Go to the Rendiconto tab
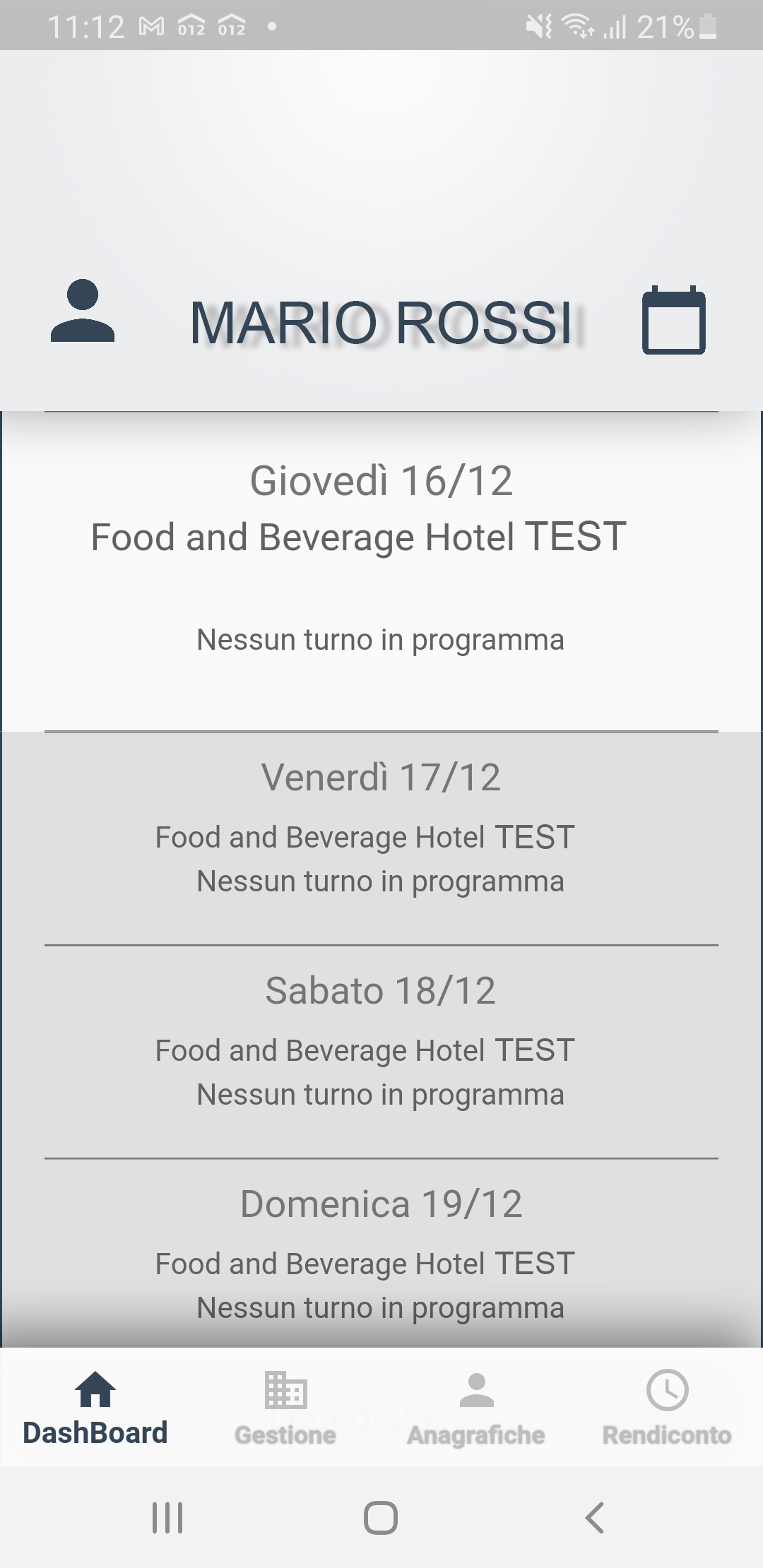Screen dimensions: 763x1568 (666, 1409)
